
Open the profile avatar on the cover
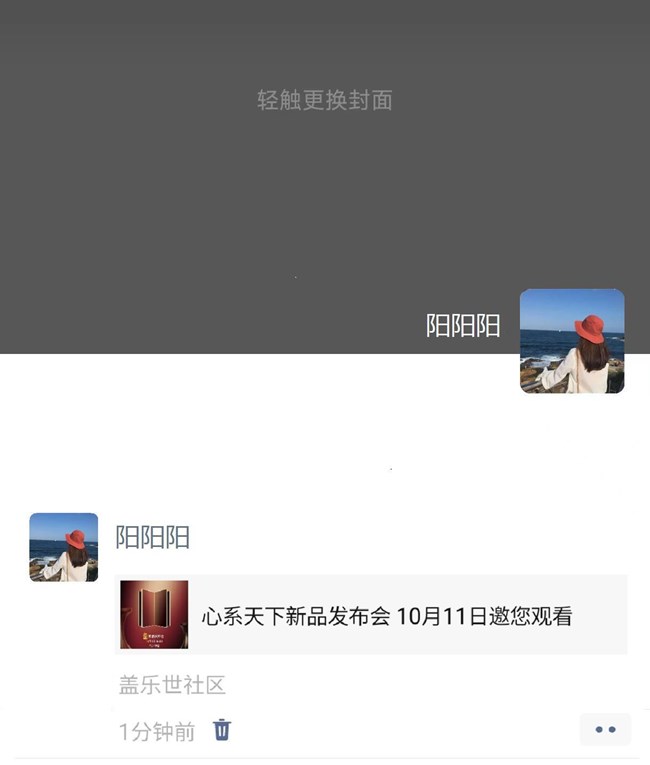(x=572, y=341)
